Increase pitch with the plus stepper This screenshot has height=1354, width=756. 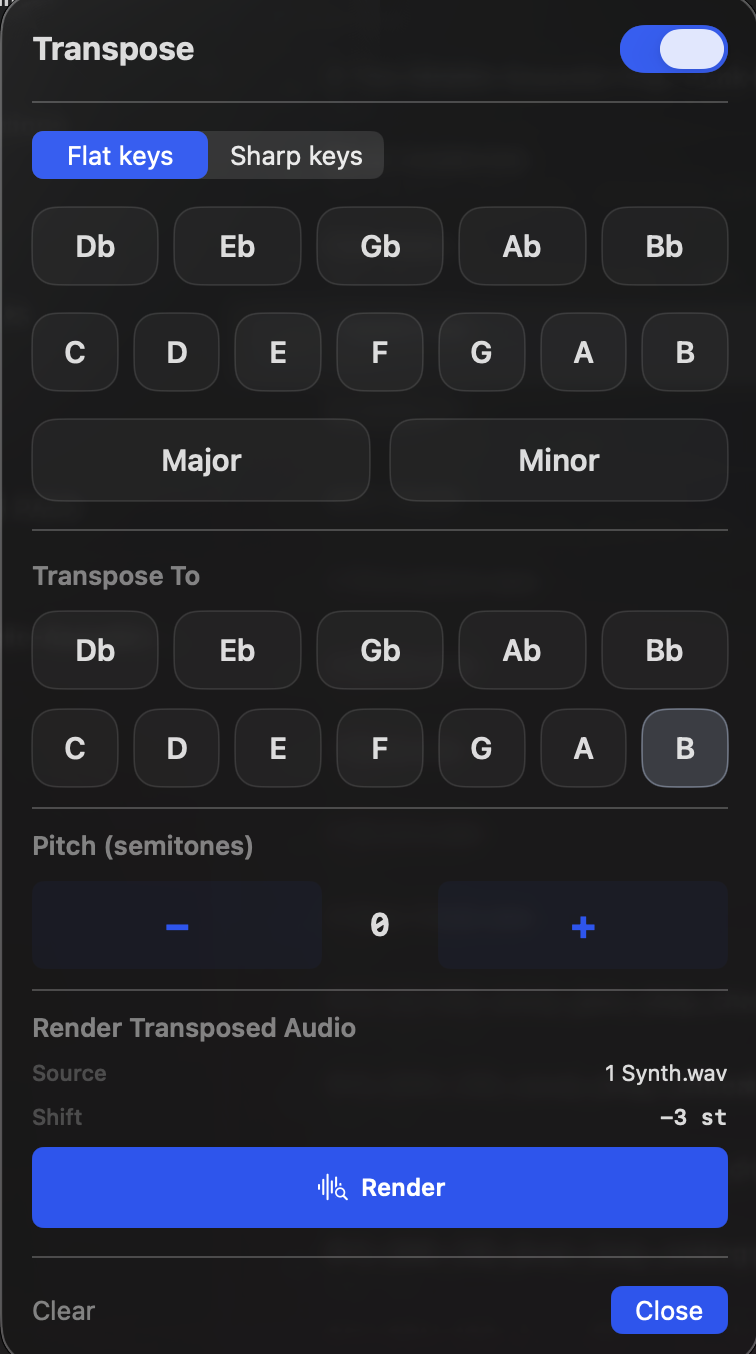[x=583, y=926]
